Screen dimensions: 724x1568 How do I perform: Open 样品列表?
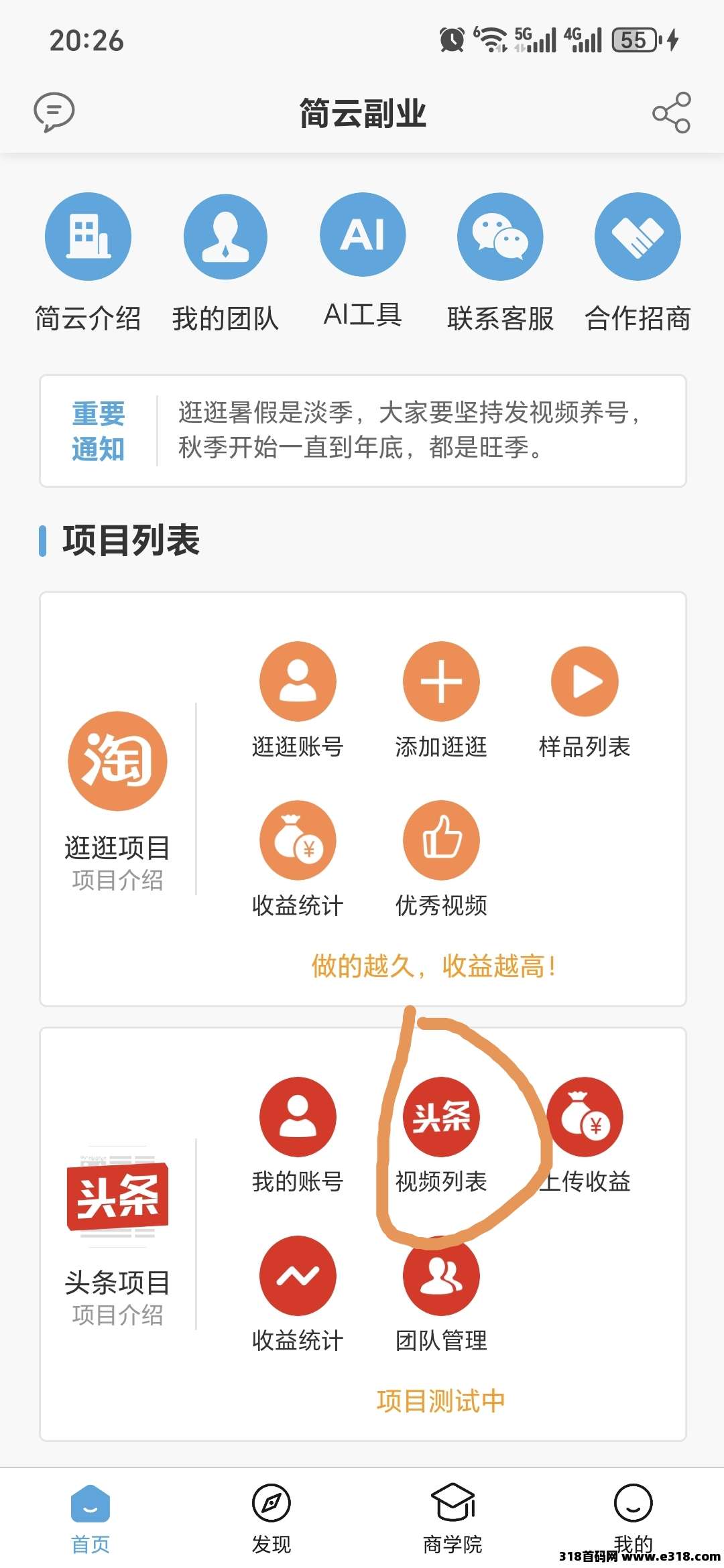pyautogui.click(x=585, y=700)
